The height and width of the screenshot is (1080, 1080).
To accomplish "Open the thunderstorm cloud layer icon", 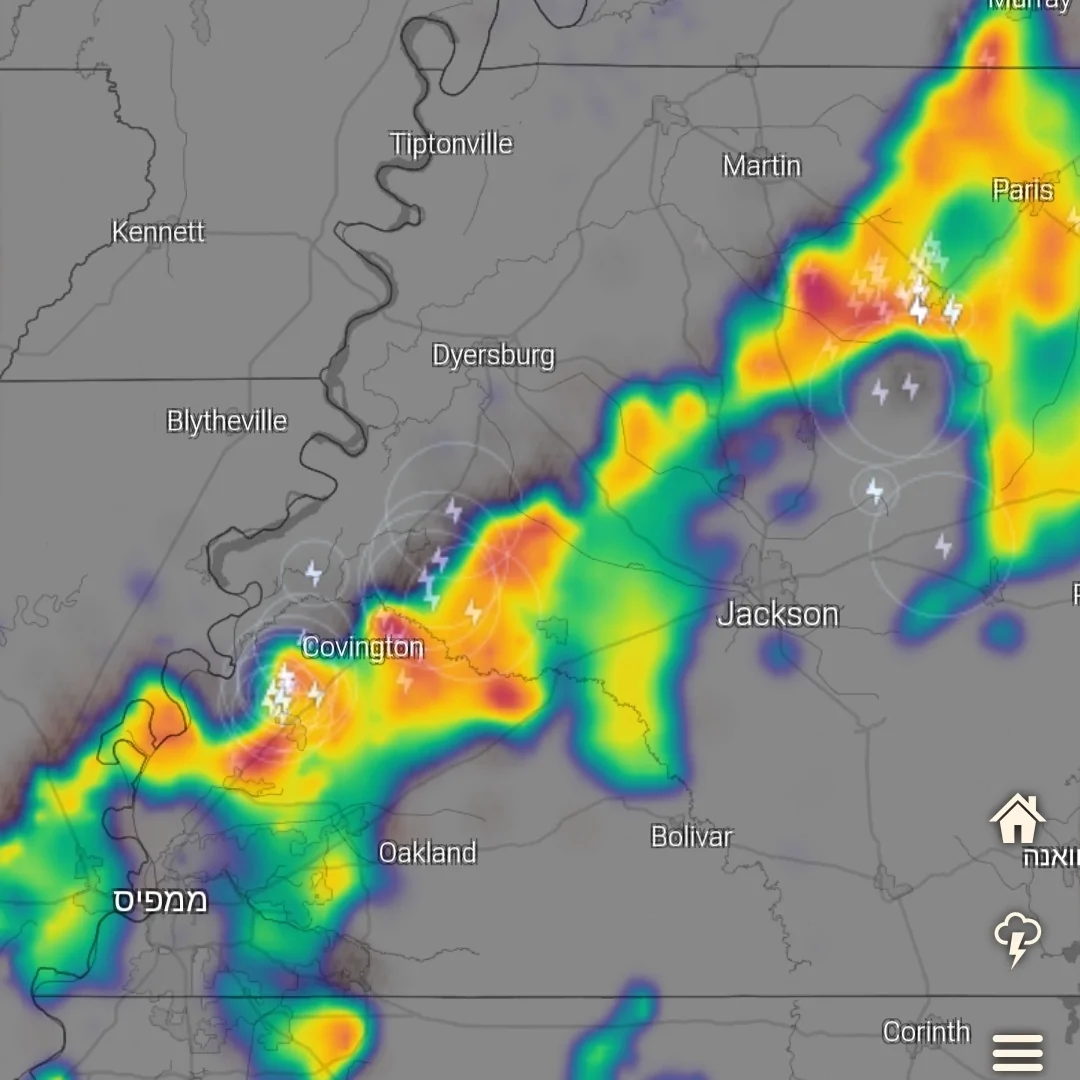I will [1017, 939].
